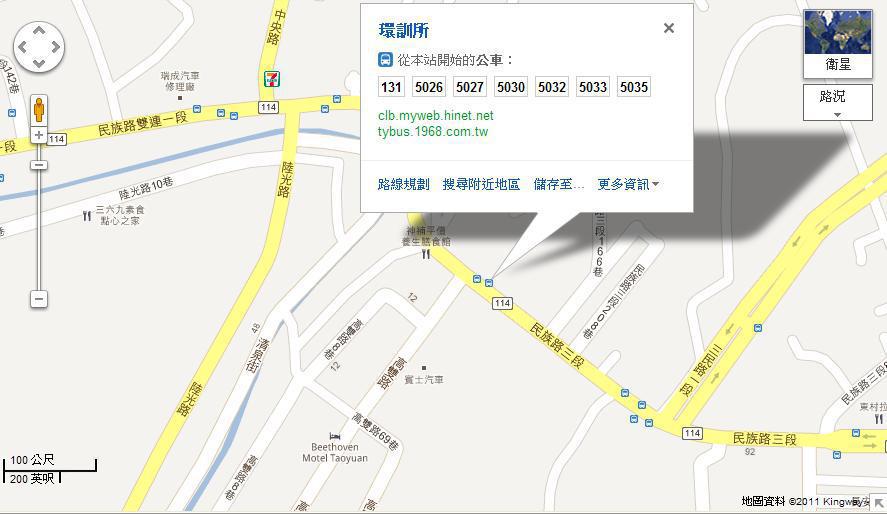Tap 搜尋附近地區 to search nearby
The image size is (887, 514).
[481, 184]
